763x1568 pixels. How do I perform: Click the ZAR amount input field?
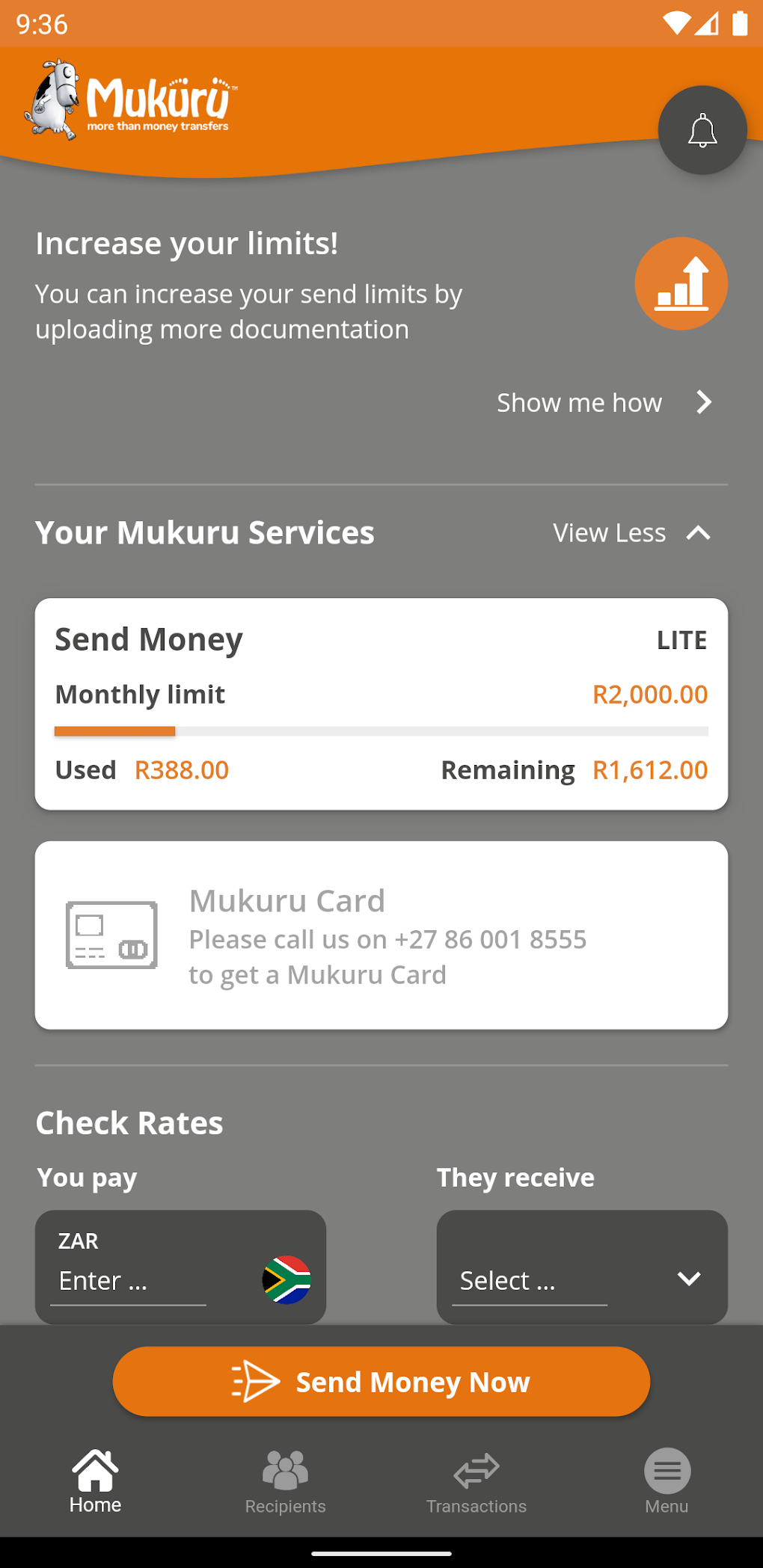coord(126,1279)
